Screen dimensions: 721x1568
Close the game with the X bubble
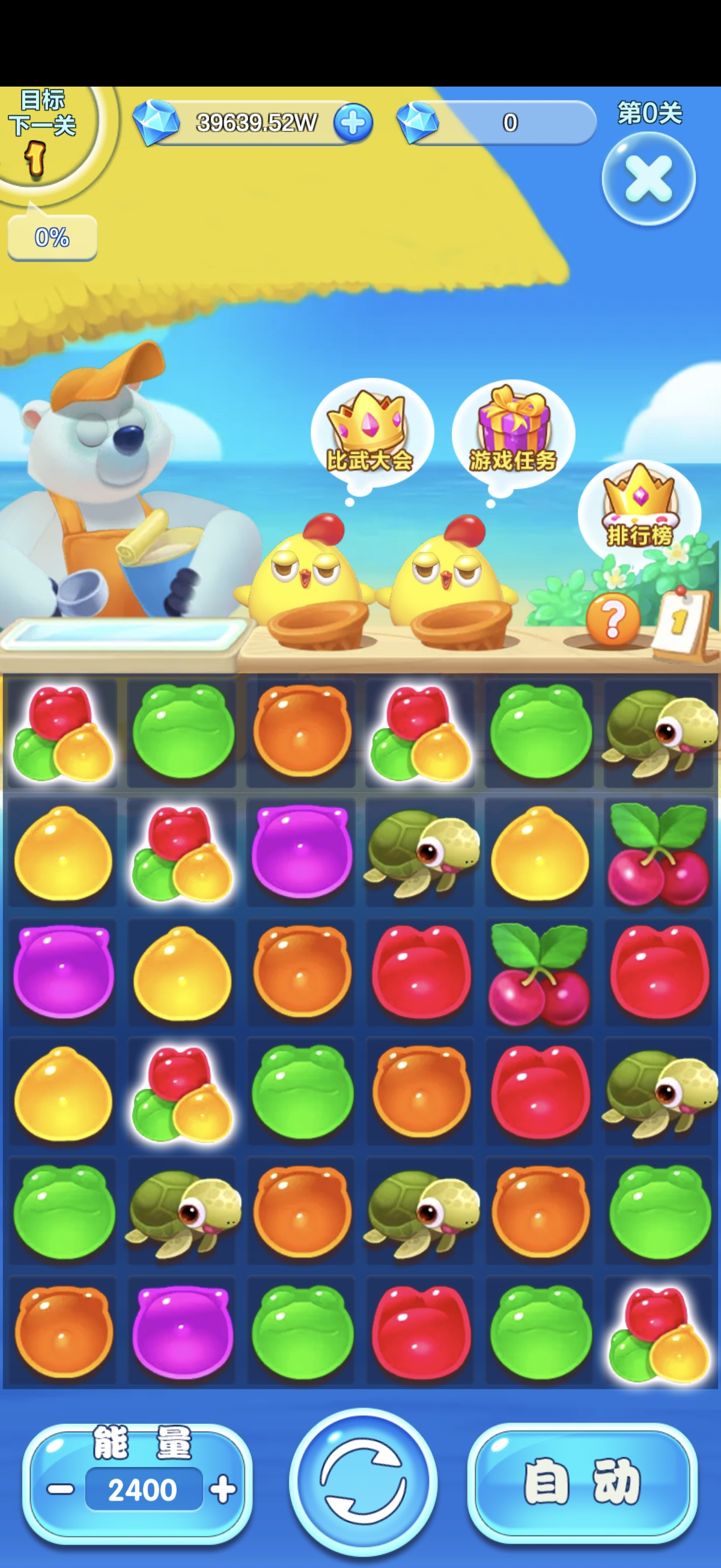tap(648, 179)
